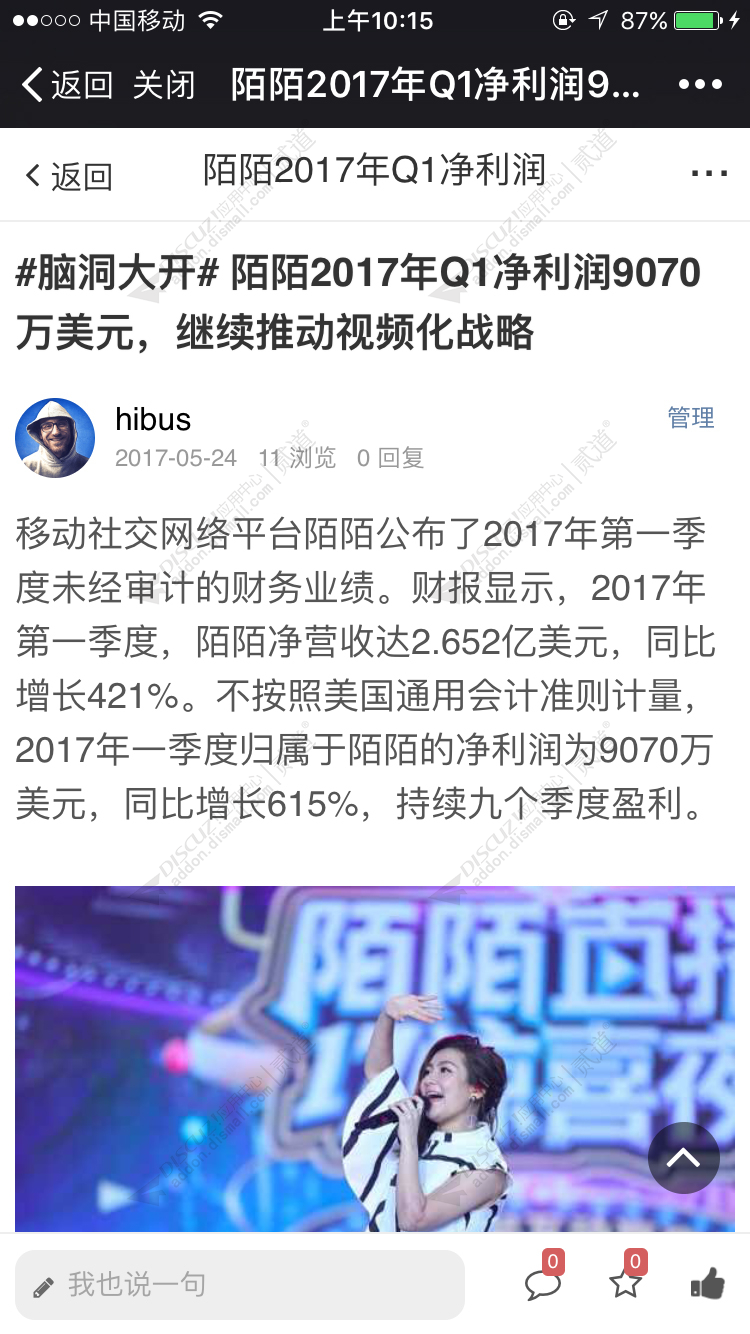The width and height of the screenshot is (750, 1334).
Task: Tap 关闭 to close the web page
Action: pyautogui.click(x=164, y=85)
